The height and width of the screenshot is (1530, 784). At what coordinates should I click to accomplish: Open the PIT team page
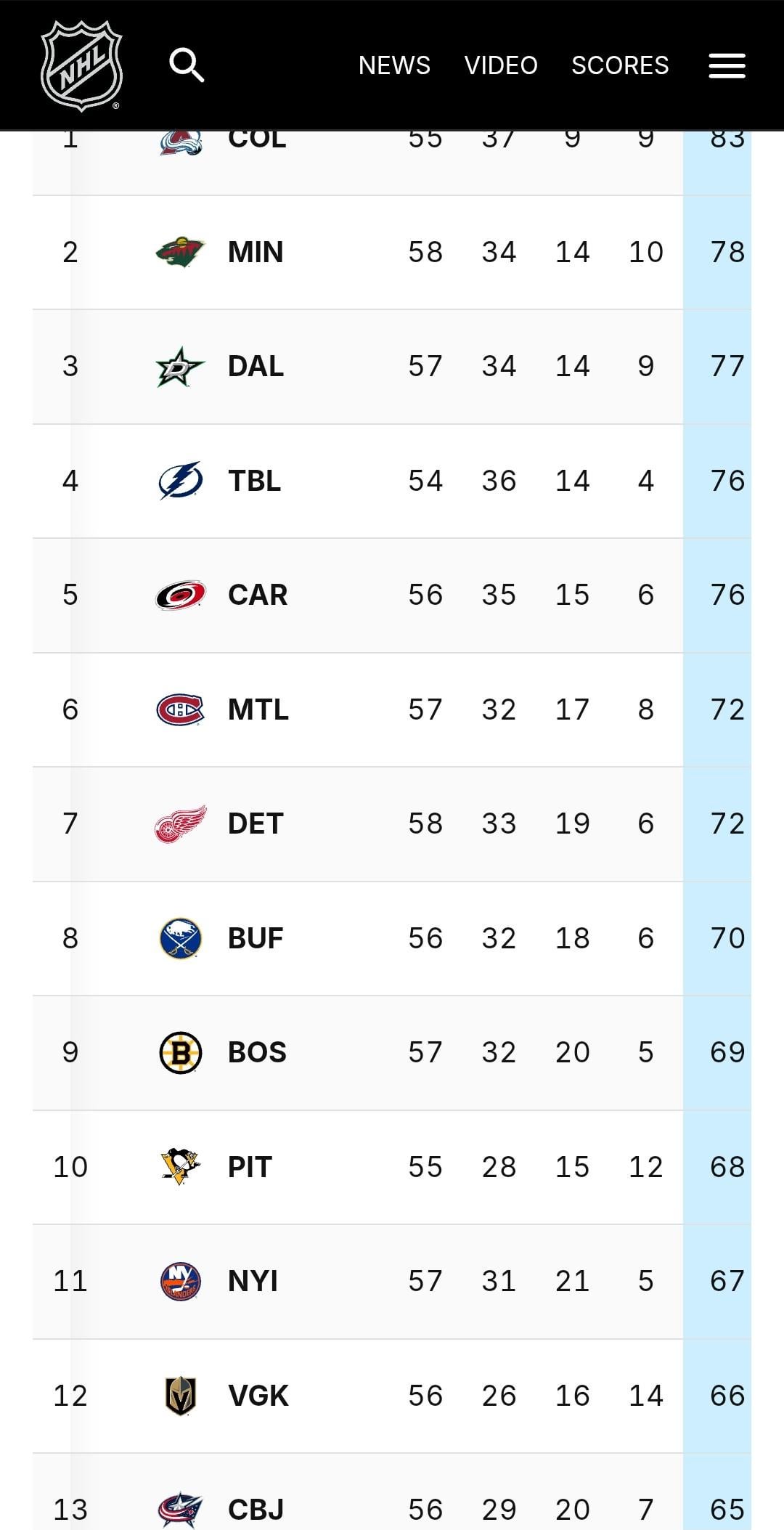tap(250, 1167)
